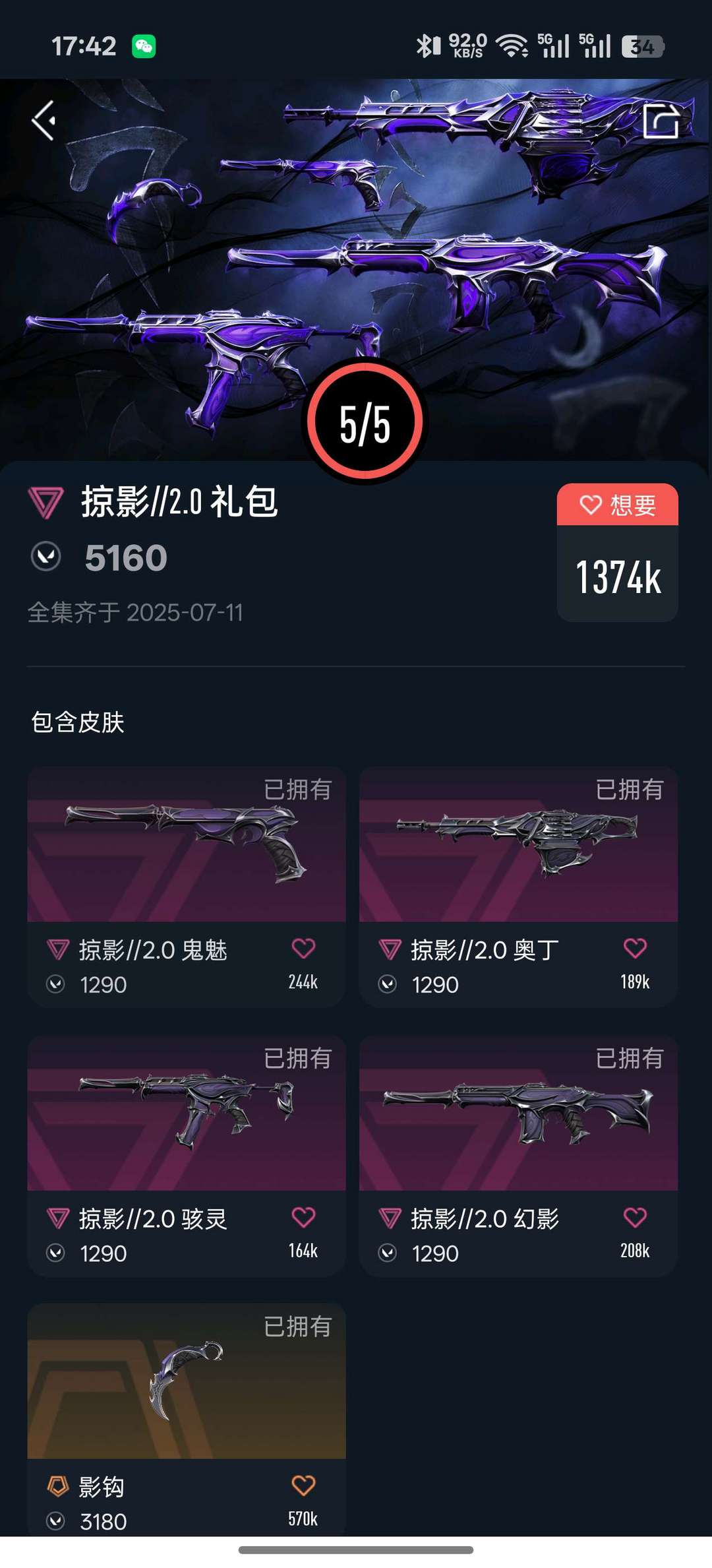Like the 掠影//2.0 骇灵 skin
The image size is (712, 1568).
[x=303, y=1217]
